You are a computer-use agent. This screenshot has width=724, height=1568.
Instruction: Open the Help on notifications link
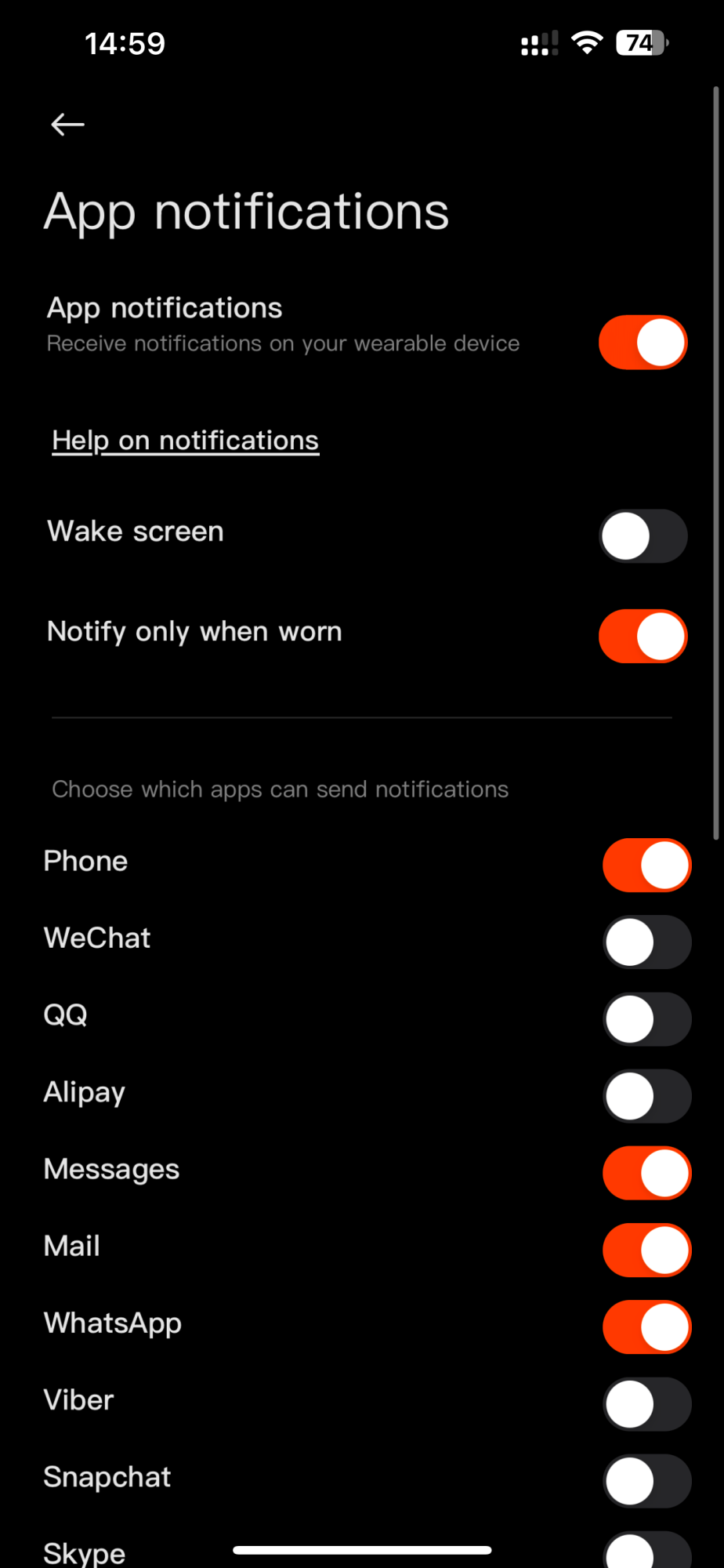pos(186,441)
